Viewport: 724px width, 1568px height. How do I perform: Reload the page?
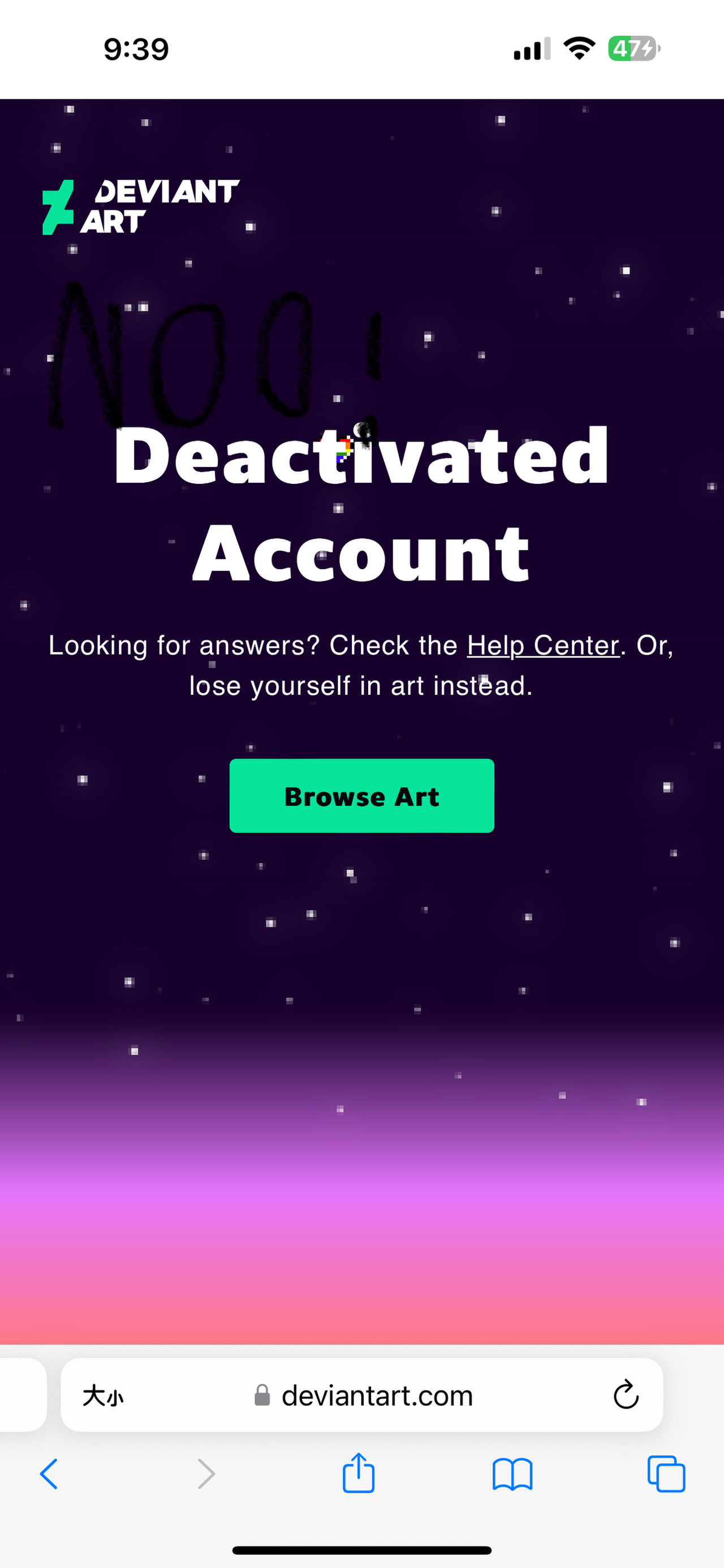click(626, 1394)
